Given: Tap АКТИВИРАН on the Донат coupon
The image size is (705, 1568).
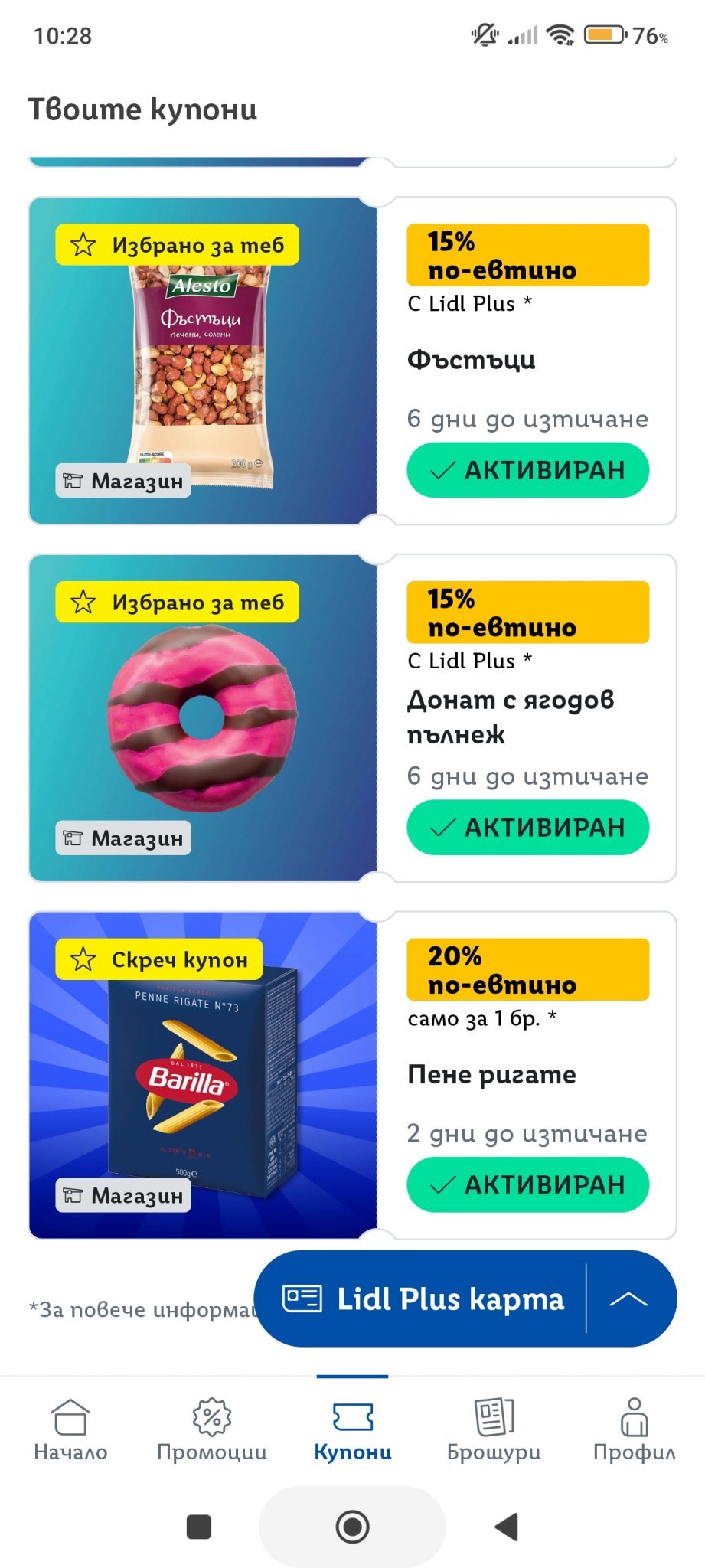Looking at the screenshot, I should (x=527, y=828).
